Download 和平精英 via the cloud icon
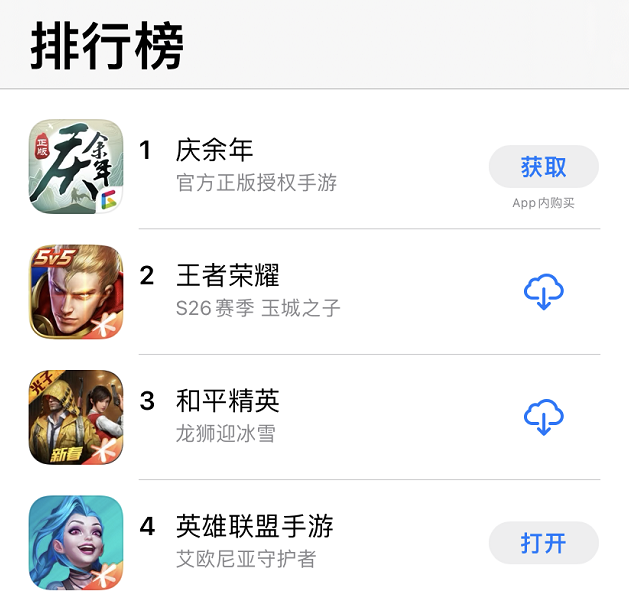Image resolution: width=629 pixels, height=597 pixels. pos(543,417)
